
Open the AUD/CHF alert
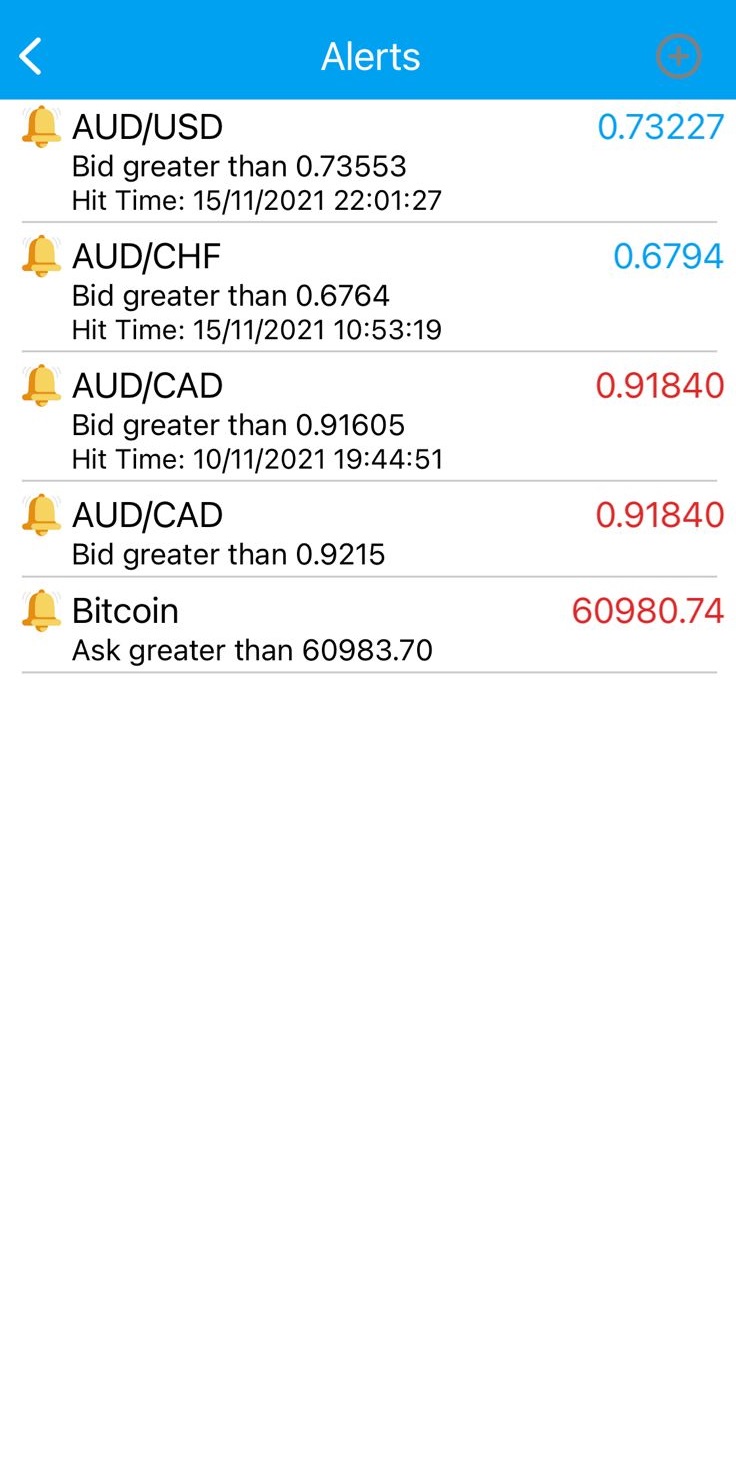(x=368, y=287)
